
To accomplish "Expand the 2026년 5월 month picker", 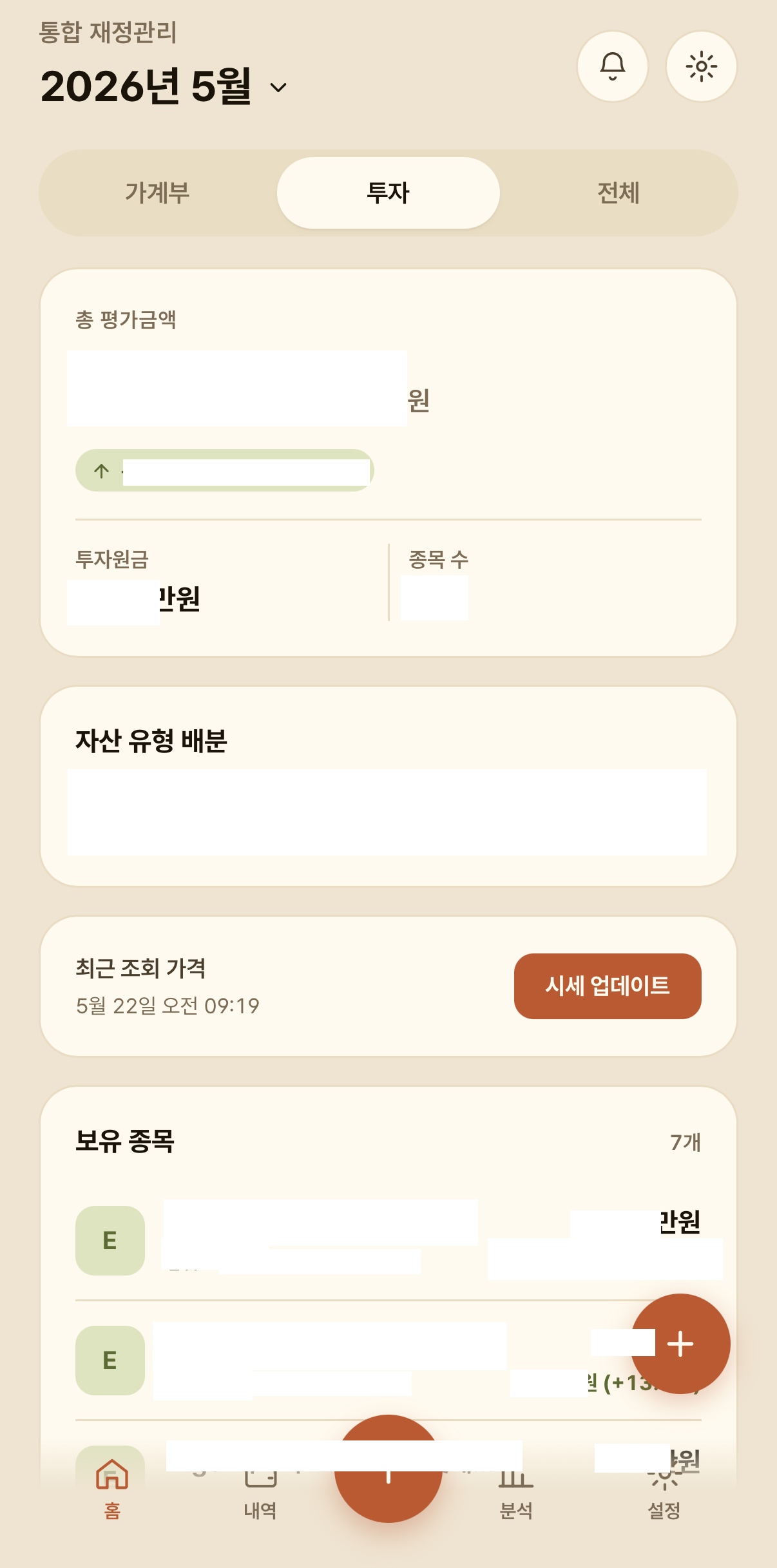I will [x=164, y=86].
